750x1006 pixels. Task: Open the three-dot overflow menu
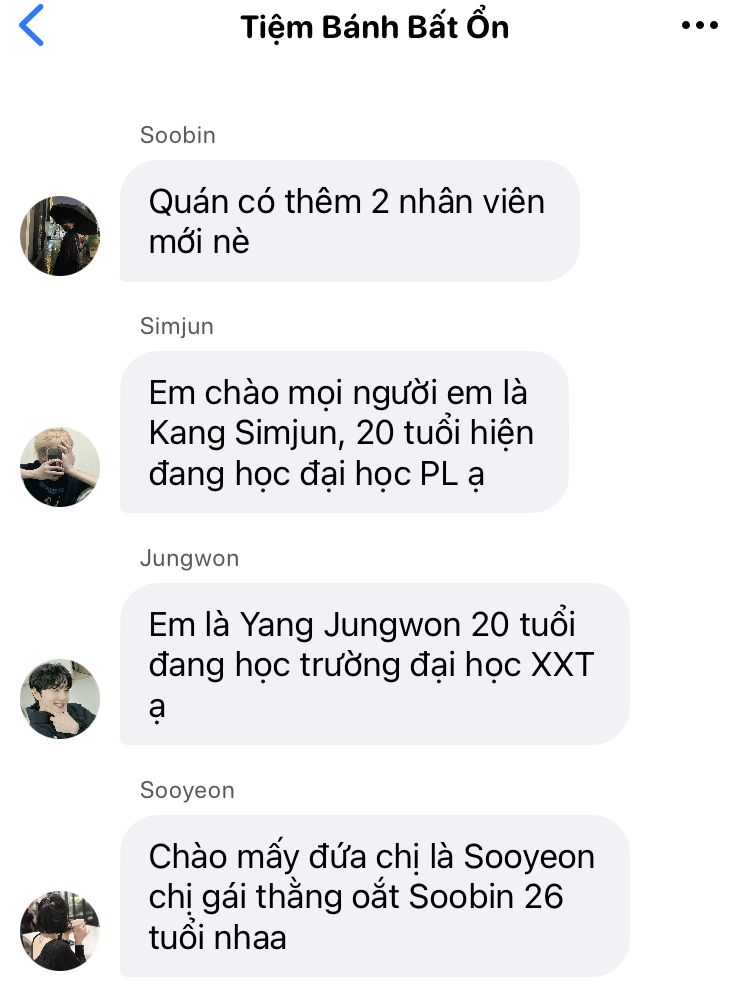point(699,27)
